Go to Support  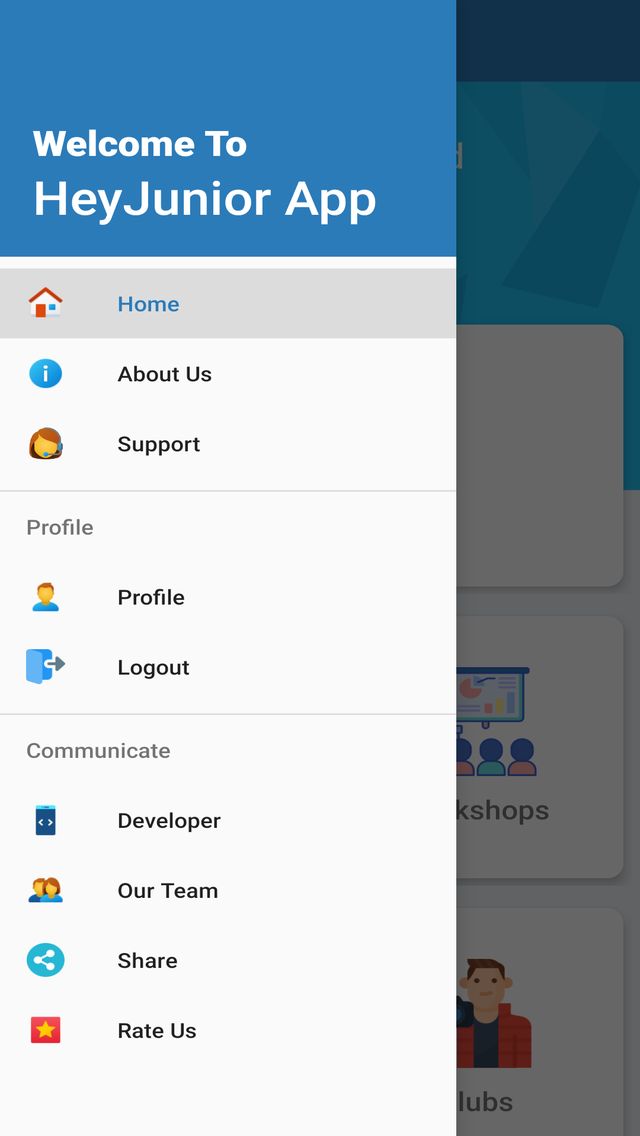(158, 444)
